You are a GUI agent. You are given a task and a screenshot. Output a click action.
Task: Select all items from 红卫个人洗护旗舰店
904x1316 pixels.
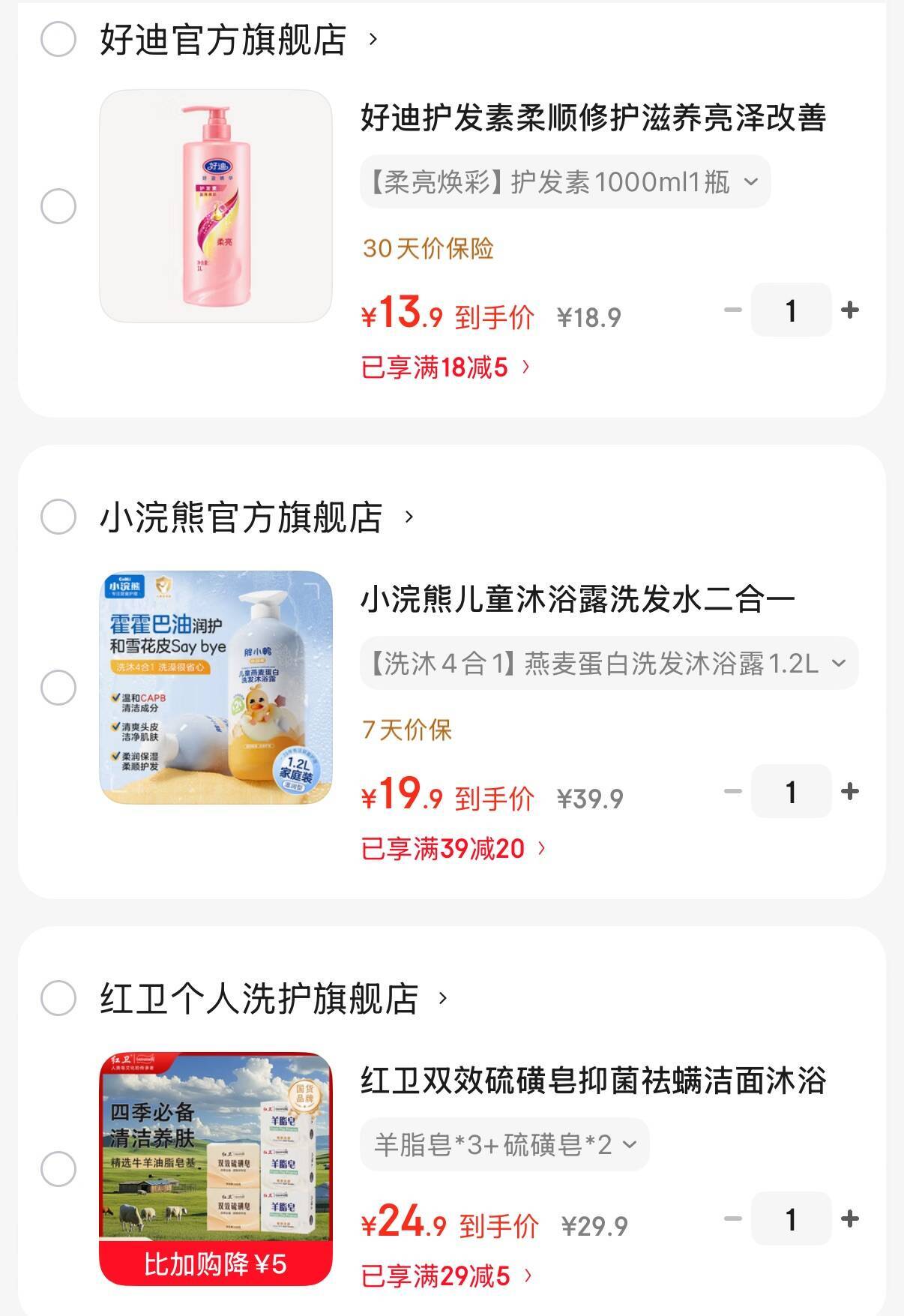[58, 998]
